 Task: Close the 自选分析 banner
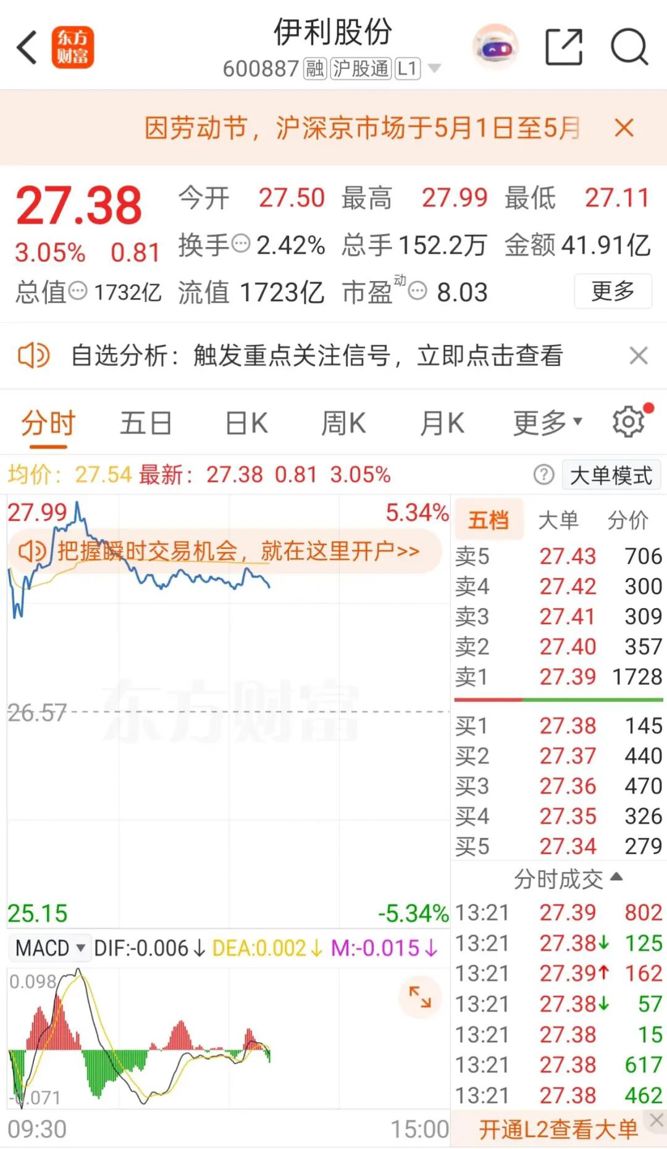coord(638,355)
